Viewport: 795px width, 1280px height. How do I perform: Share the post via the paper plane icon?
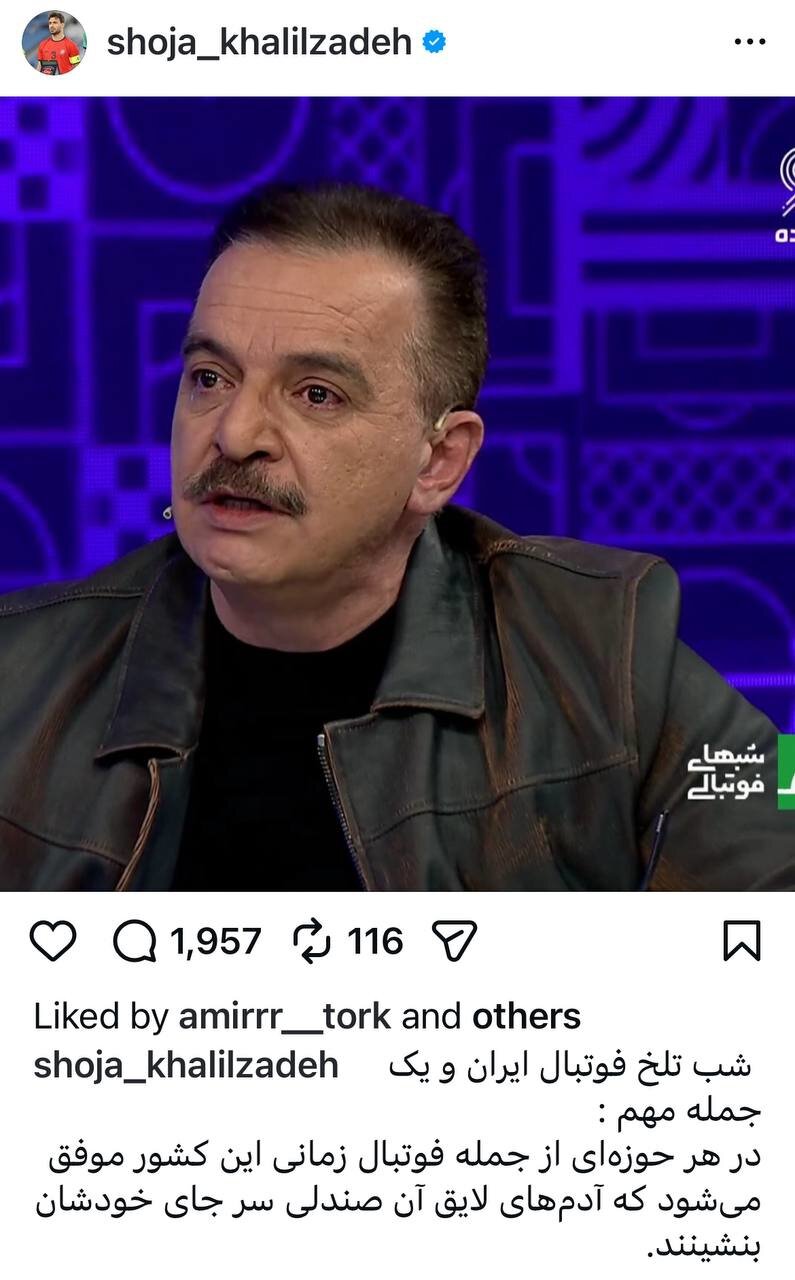pyautogui.click(x=452, y=940)
